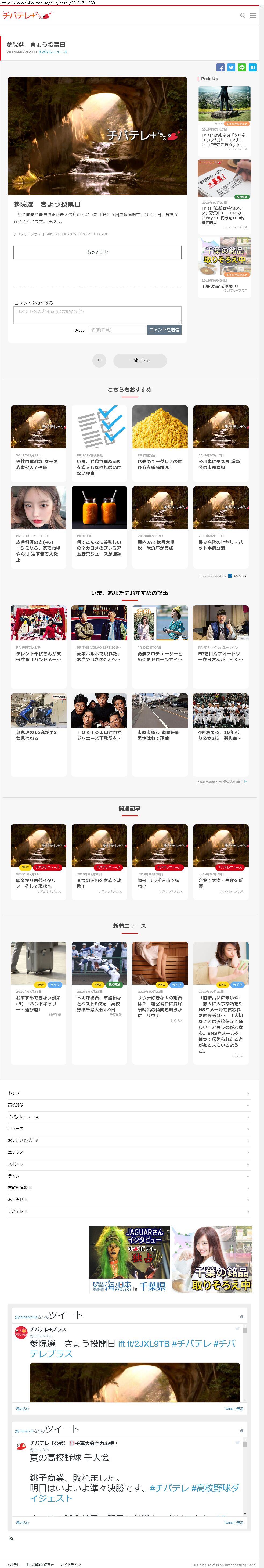264x1568 pixels.
Task: Open the 千葉の銘品を販売中 Pick Up card
Action: tap(225, 265)
